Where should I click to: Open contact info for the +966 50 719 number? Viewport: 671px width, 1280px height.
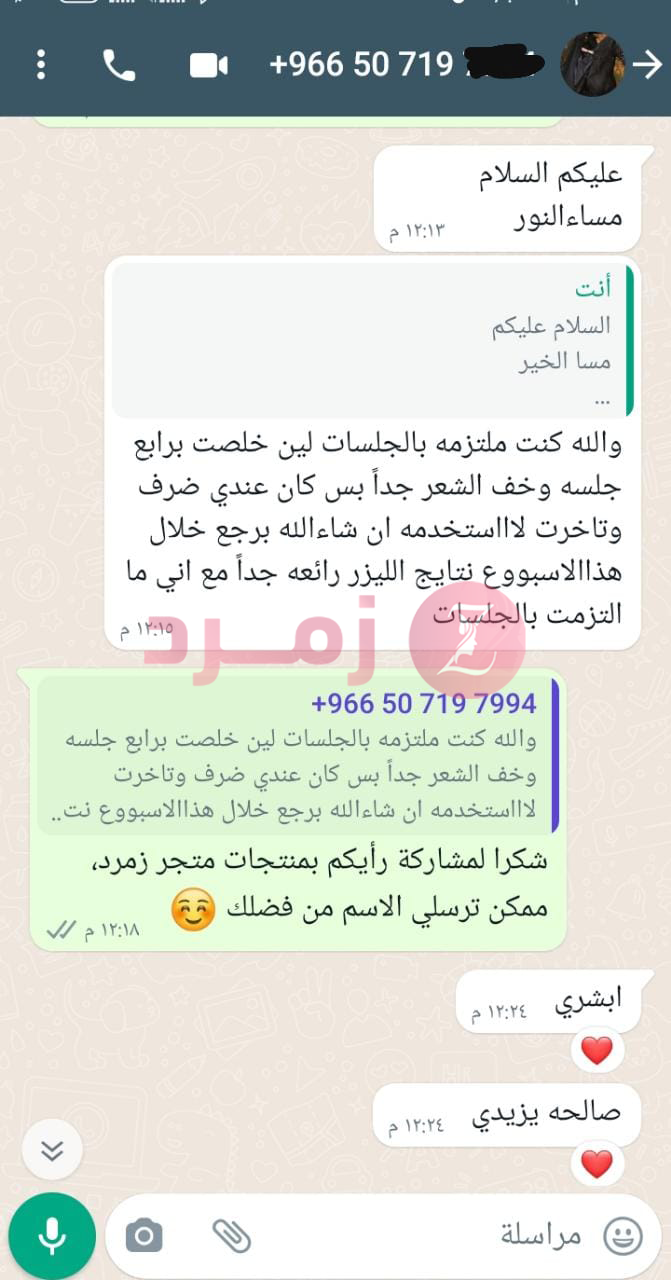coord(400,65)
